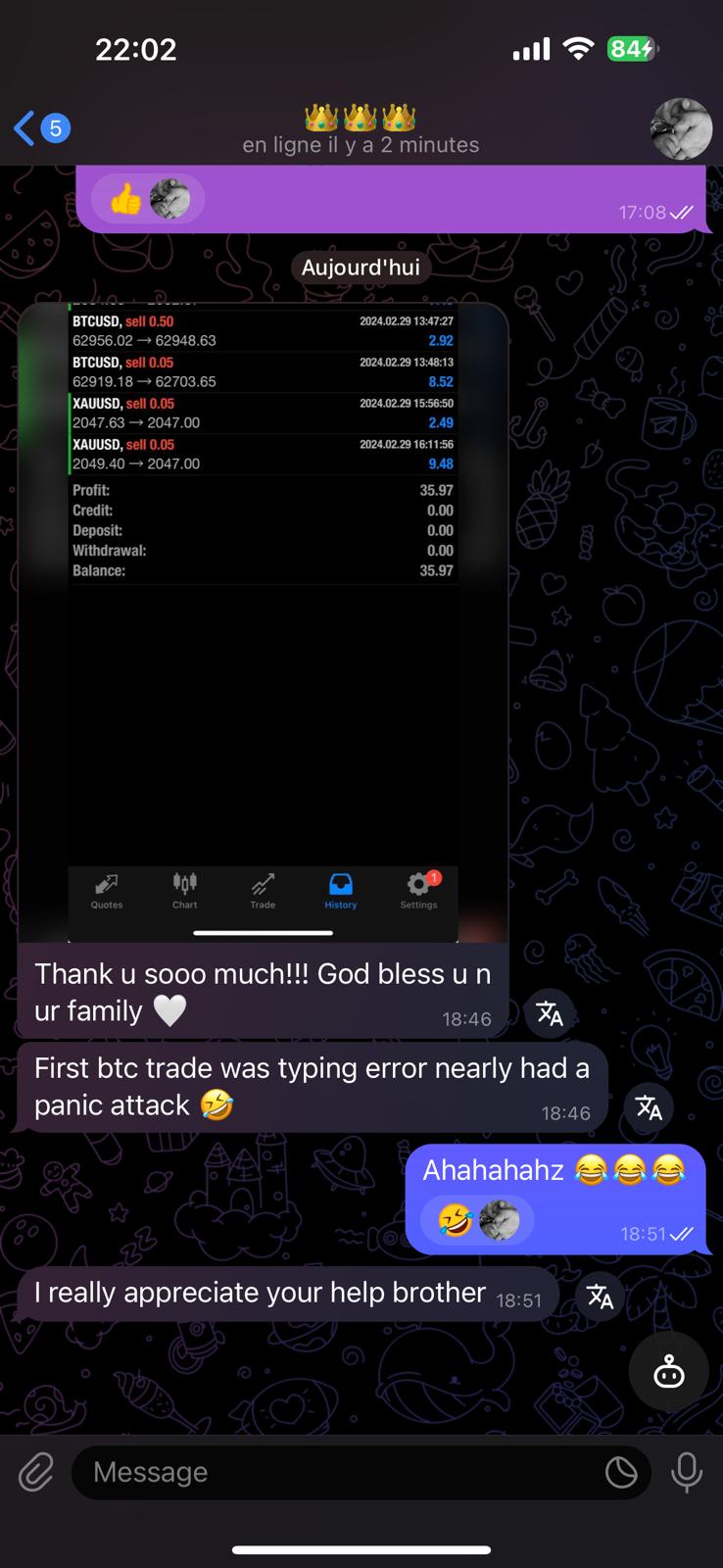
Task: Attach a file with the paperclip
Action: pyautogui.click(x=36, y=1472)
